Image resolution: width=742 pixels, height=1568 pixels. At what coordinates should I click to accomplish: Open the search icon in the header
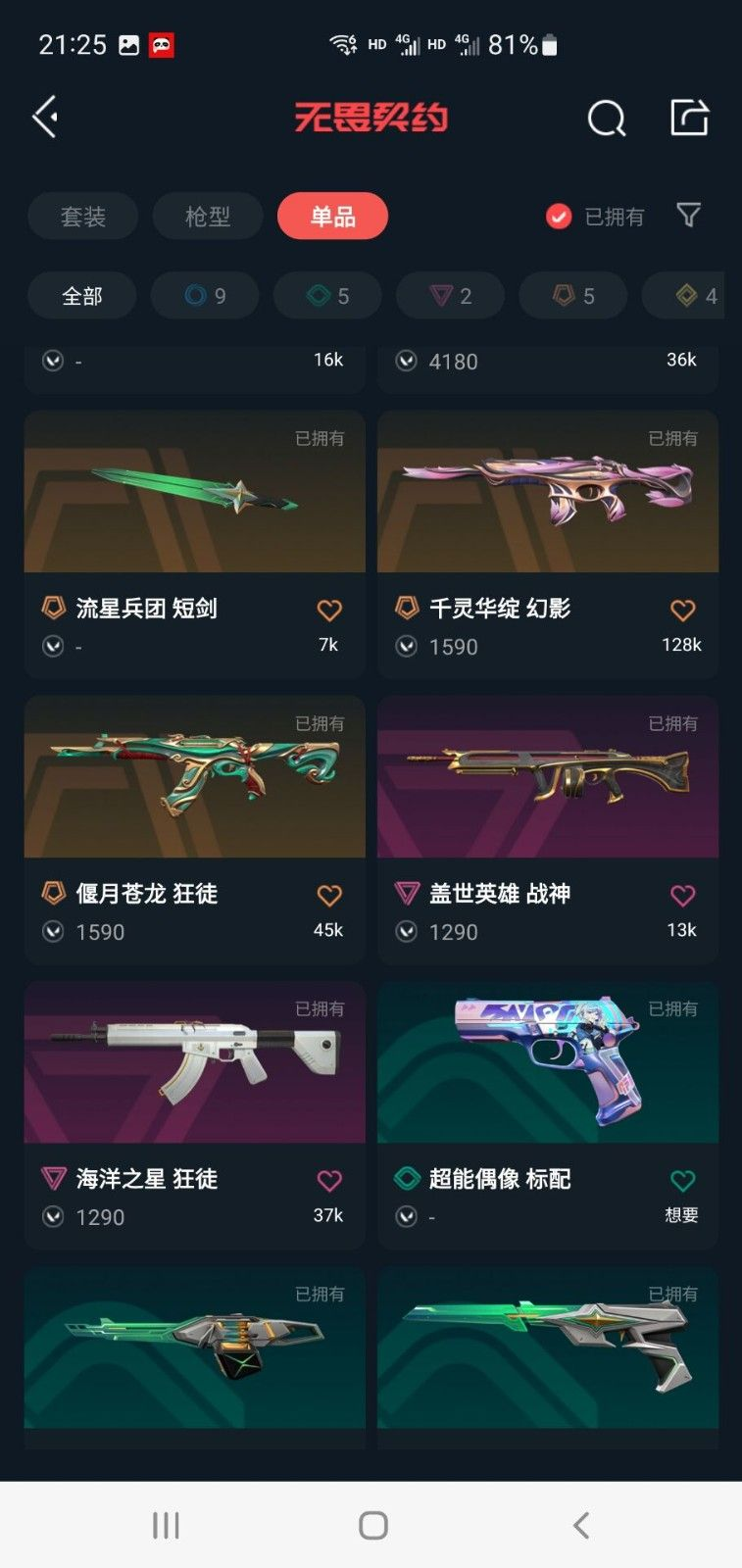tap(606, 119)
